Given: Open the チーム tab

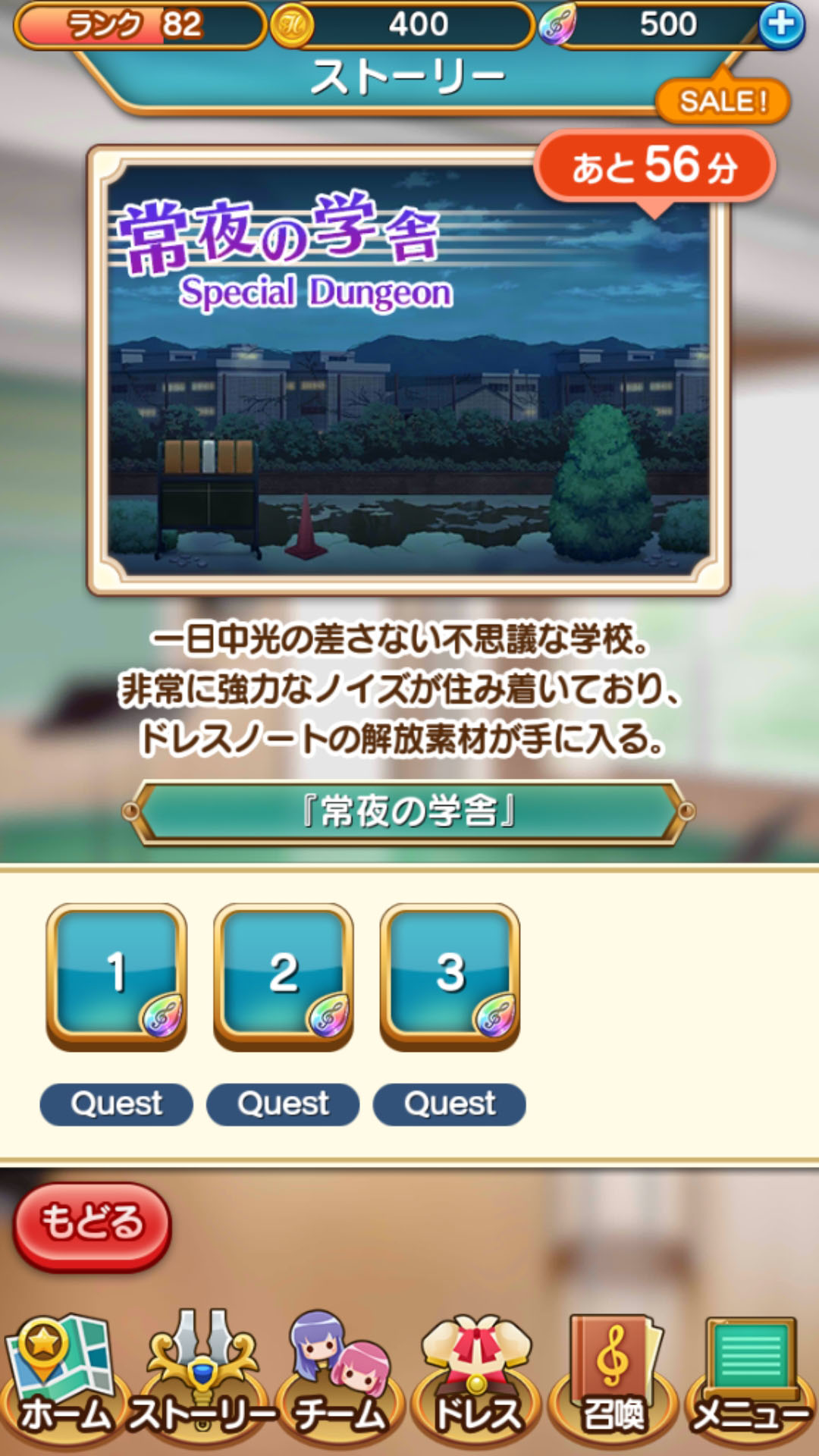Looking at the screenshot, I should point(340,1382).
